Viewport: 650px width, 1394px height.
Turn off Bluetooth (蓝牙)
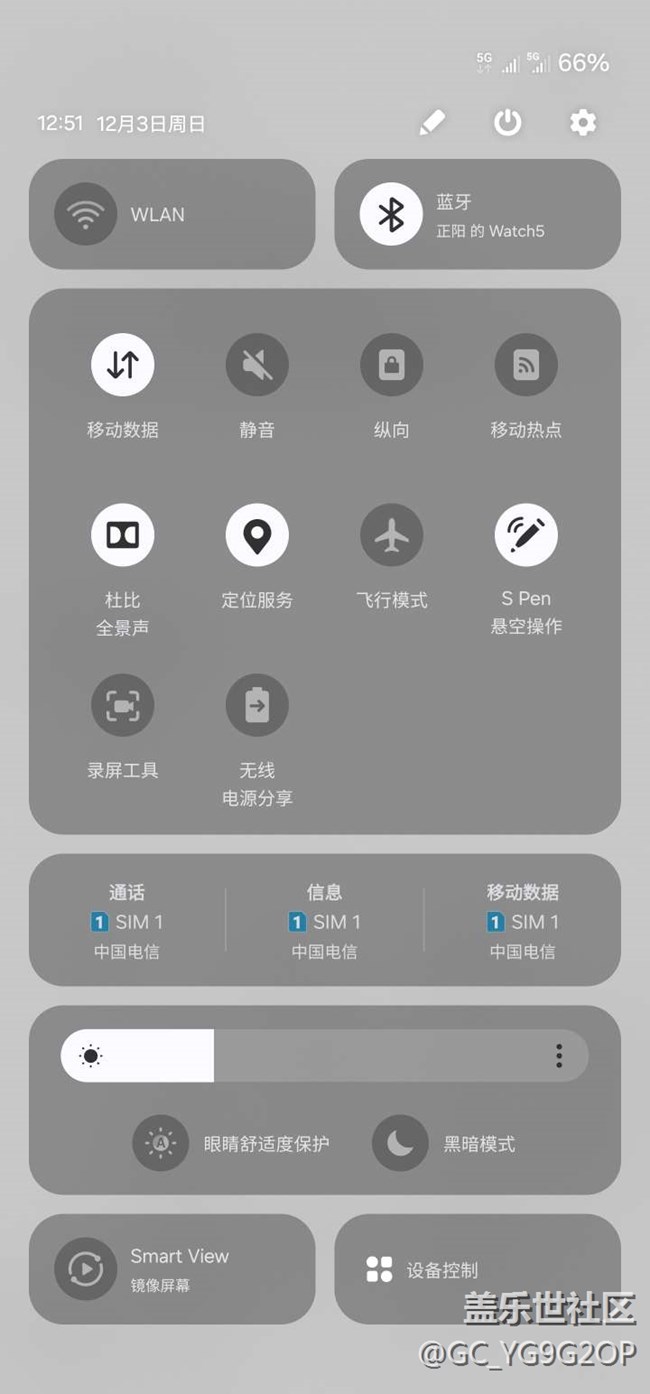pos(391,214)
